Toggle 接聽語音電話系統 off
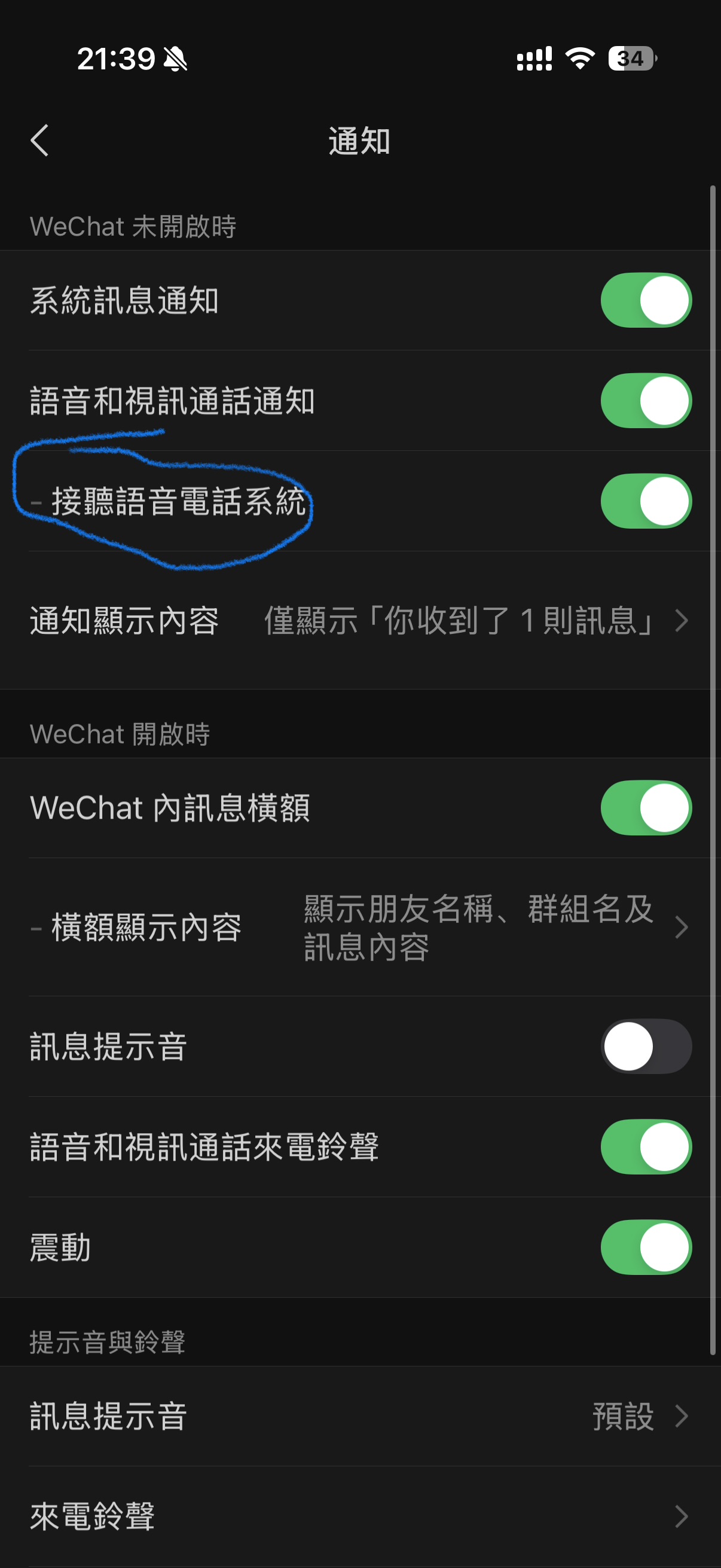 (x=646, y=501)
